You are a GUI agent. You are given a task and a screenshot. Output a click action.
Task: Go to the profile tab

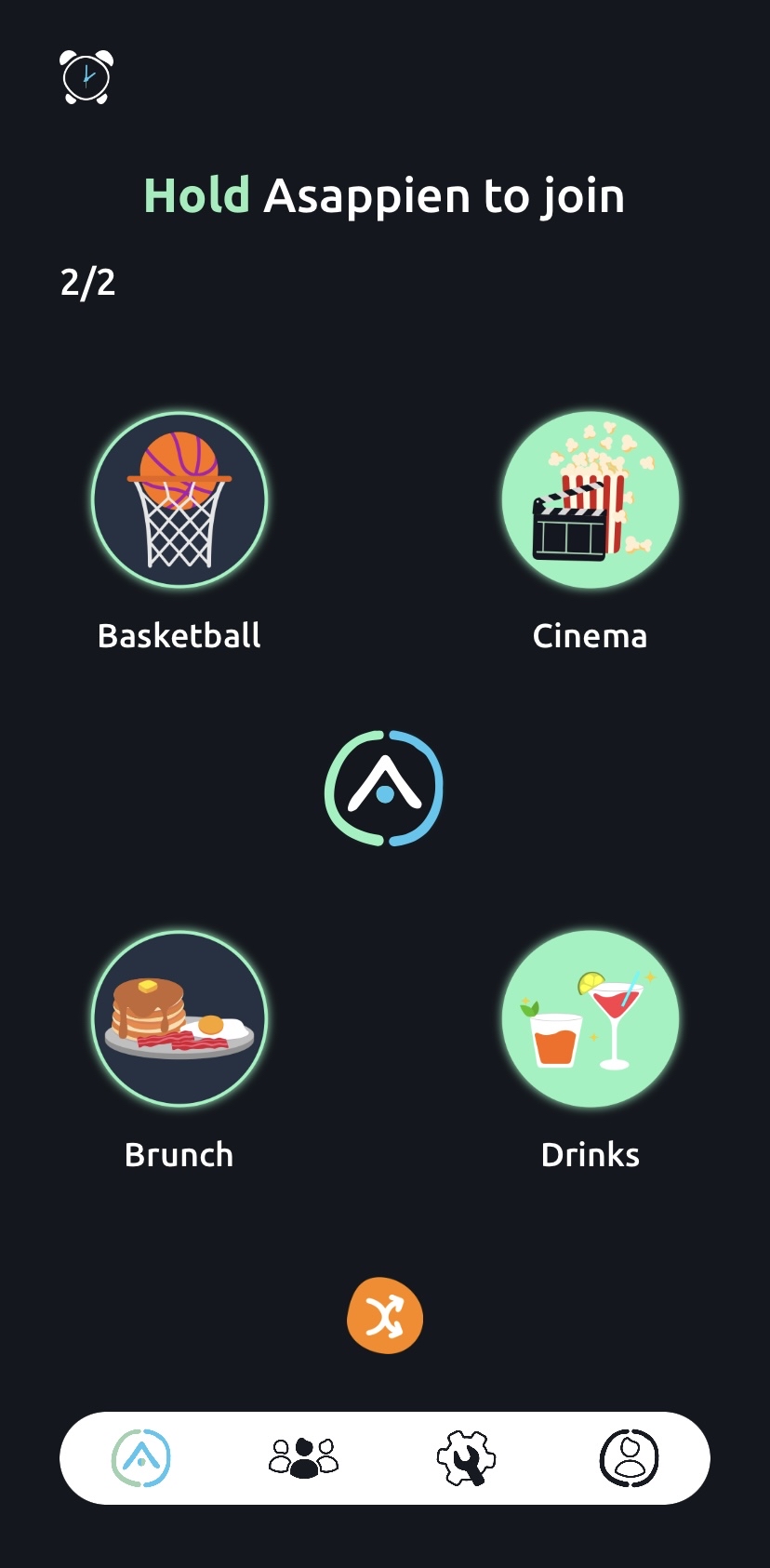point(630,1458)
